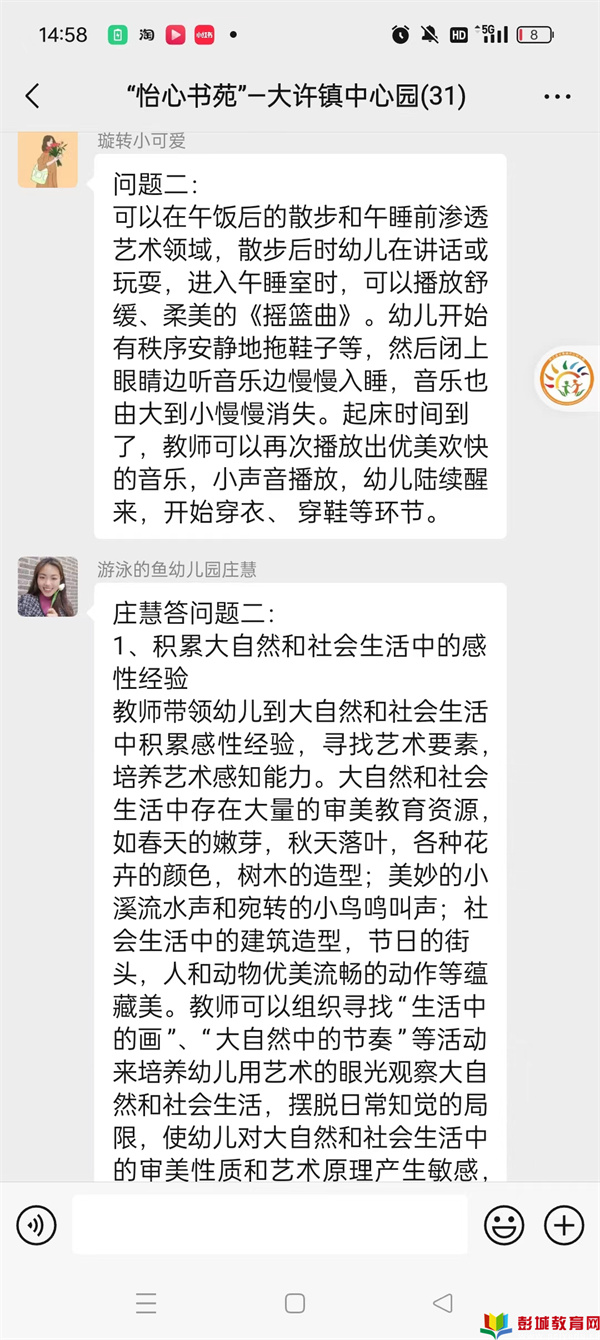The height and width of the screenshot is (1340, 600).
Task: Tap the floating colorful circle icon
Action: (567, 378)
